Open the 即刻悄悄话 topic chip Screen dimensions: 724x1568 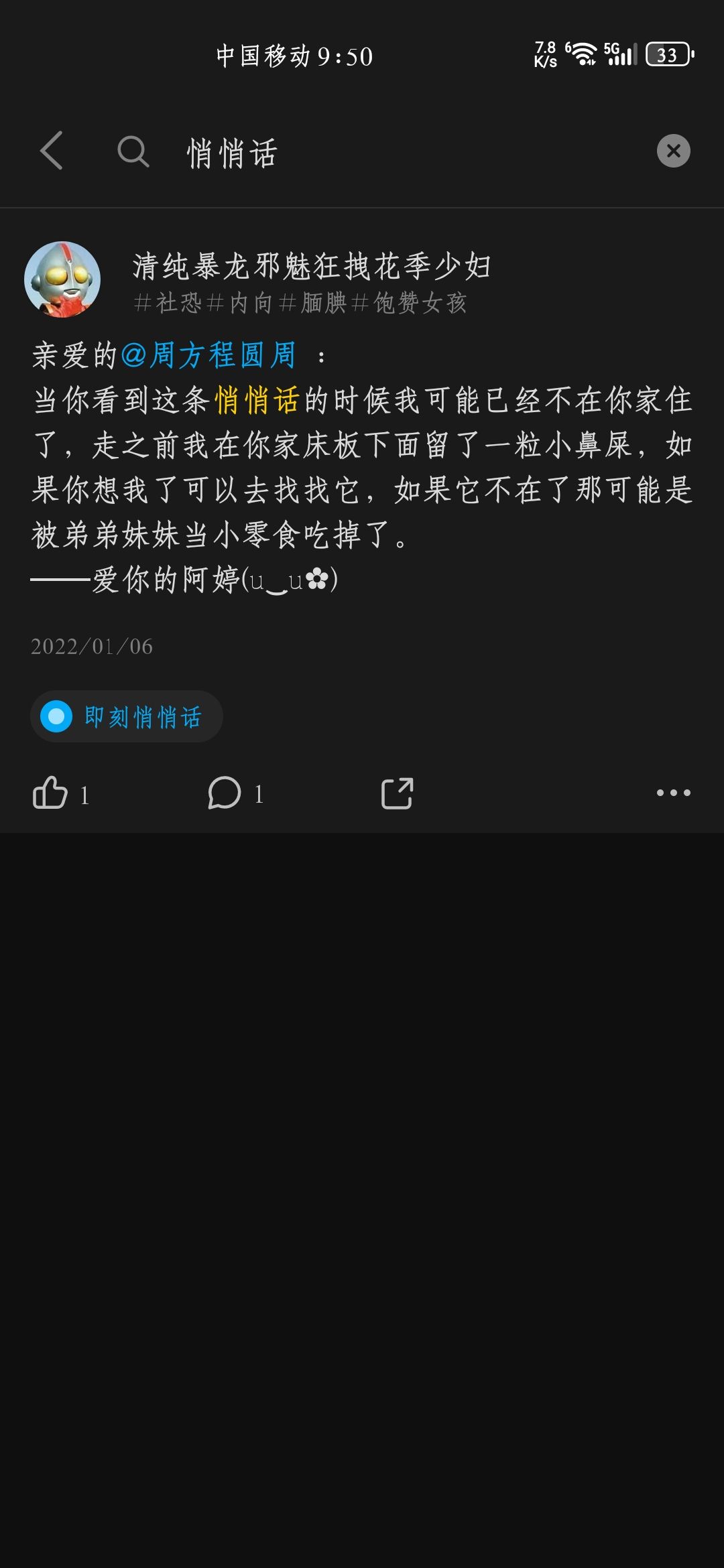point(127,717)
